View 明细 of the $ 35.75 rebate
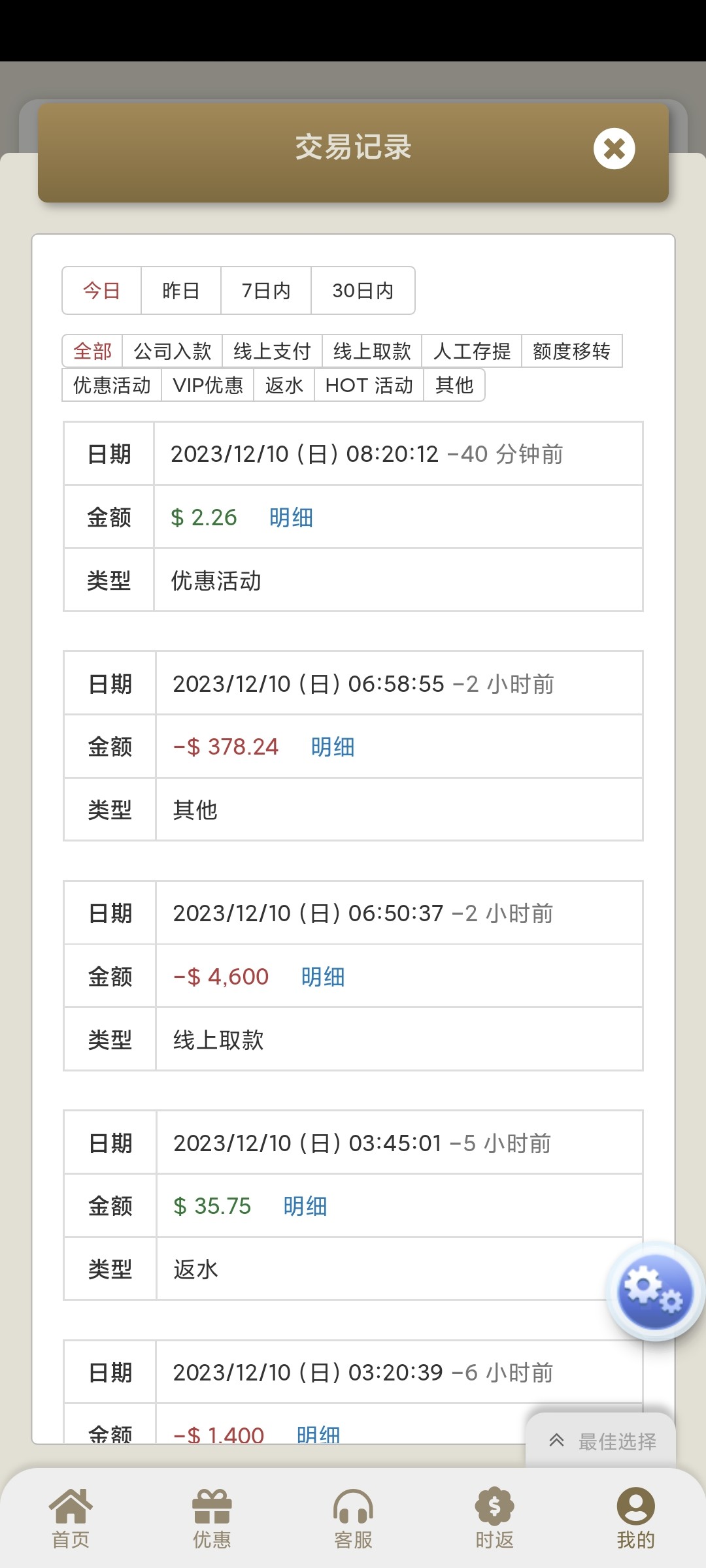The image size is (706, 1568). pos(305,1206)
